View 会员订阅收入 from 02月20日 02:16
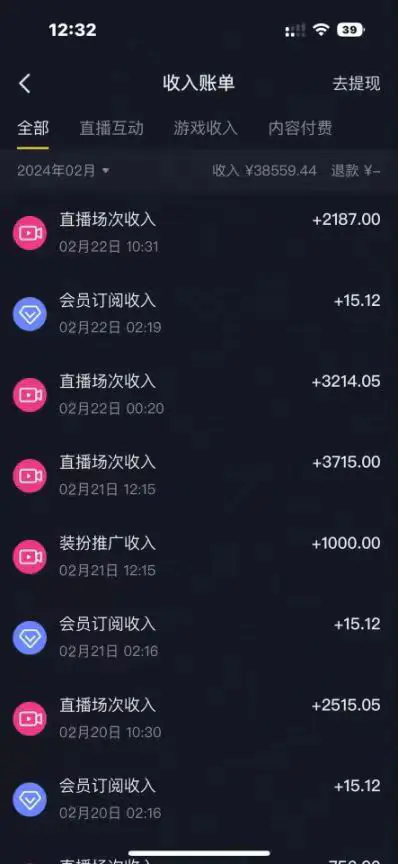398x864 pixels. [199, 800]
